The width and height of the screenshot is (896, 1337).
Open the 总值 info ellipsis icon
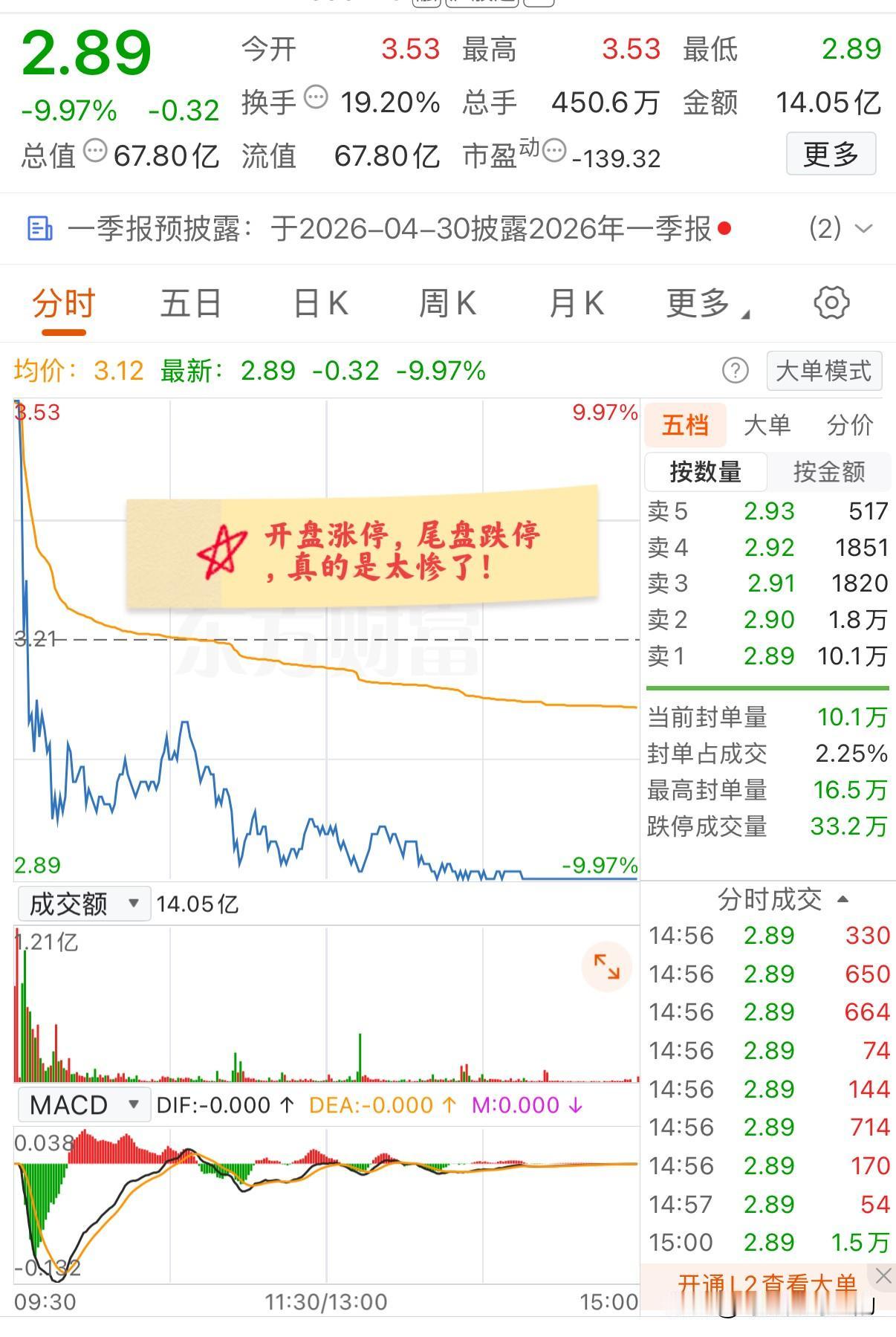93,151
